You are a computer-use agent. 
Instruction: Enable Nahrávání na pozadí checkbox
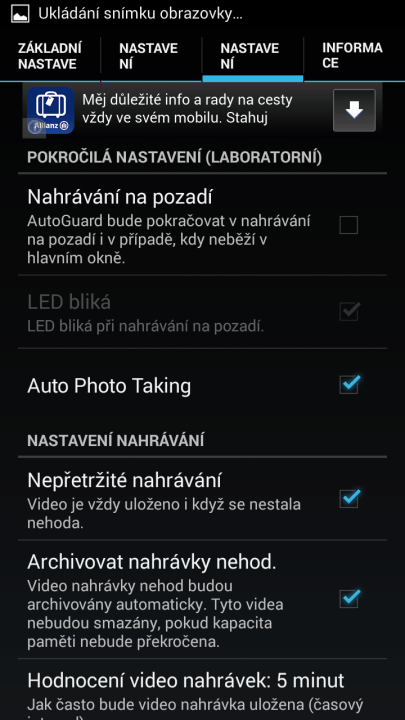click(348, 225)
